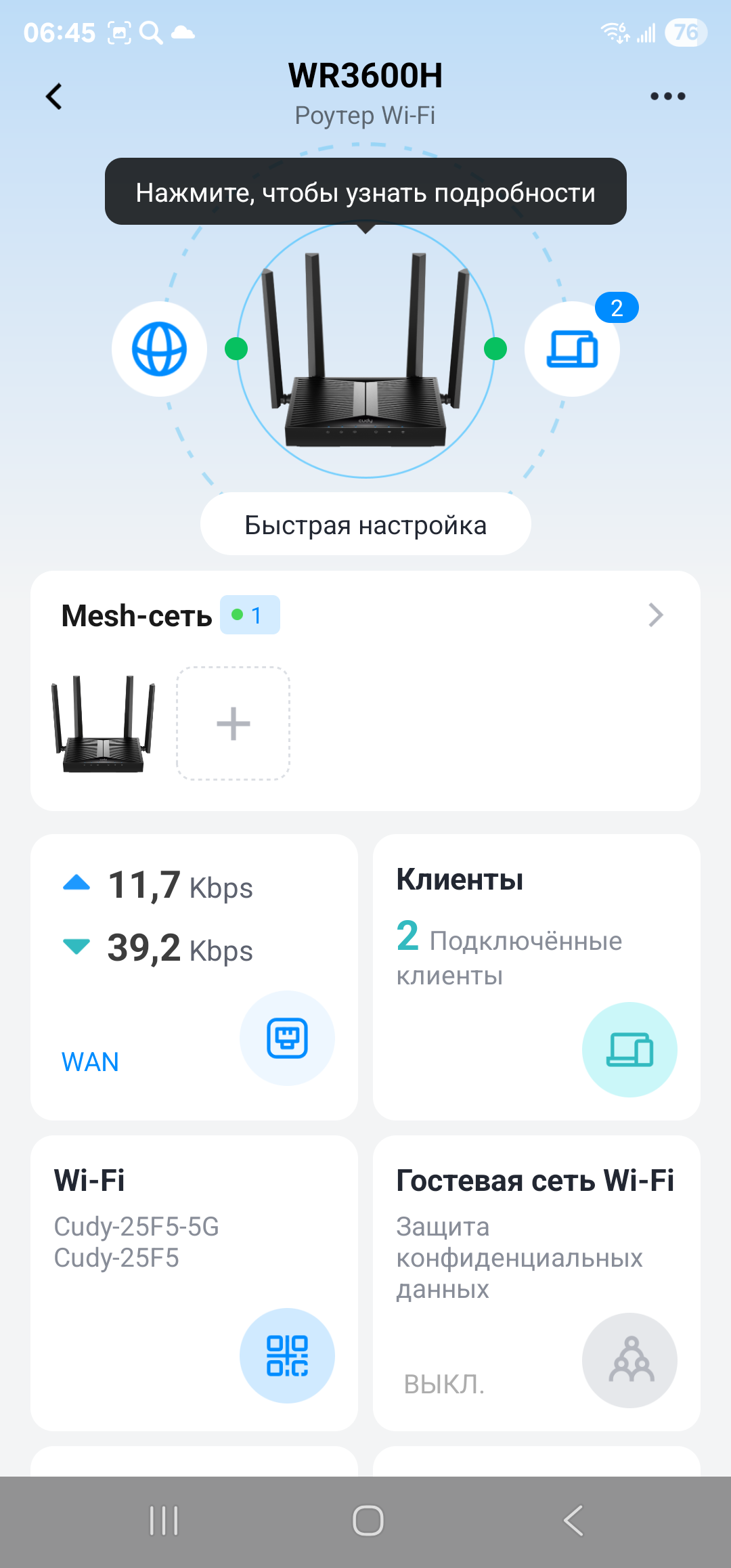Go back using the header arrow
This screenshot has width=731, height=1568.
[54, 96]
